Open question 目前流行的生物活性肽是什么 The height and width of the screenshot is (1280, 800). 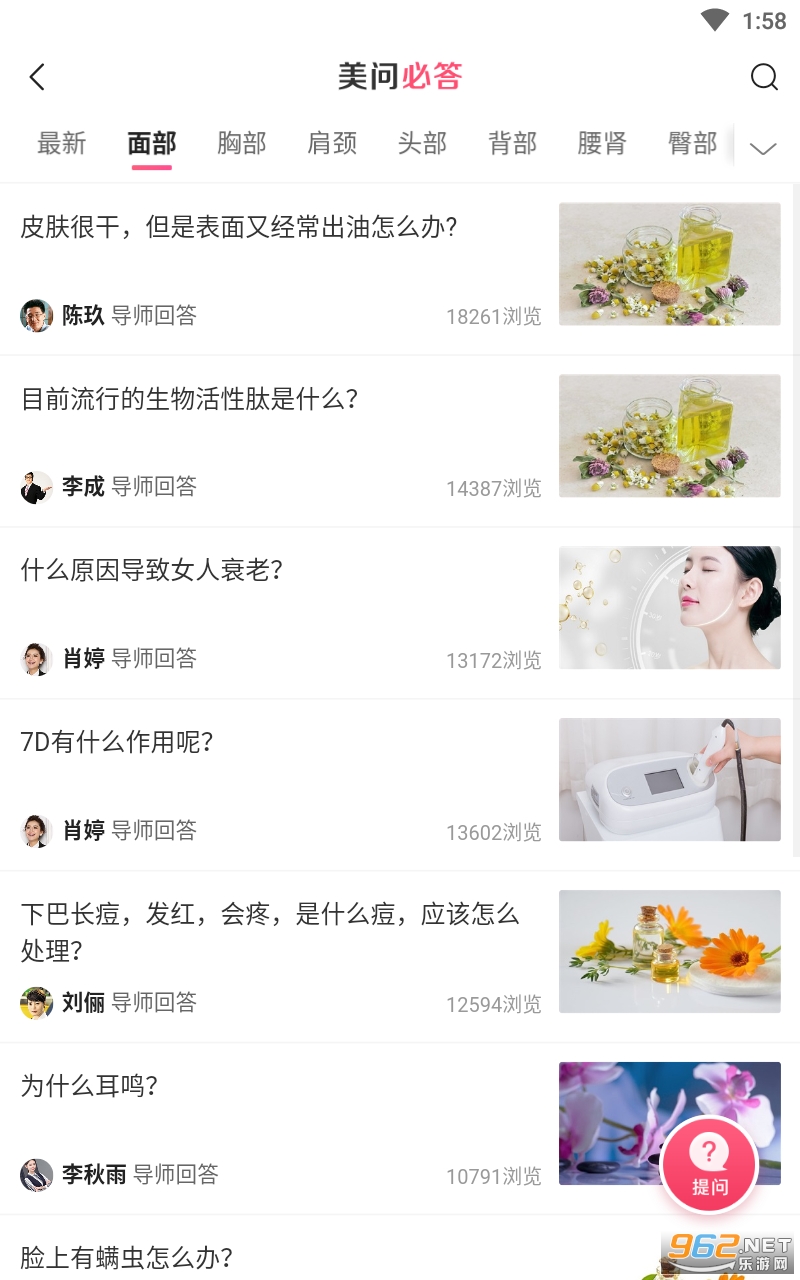click(x=190, y=400)
